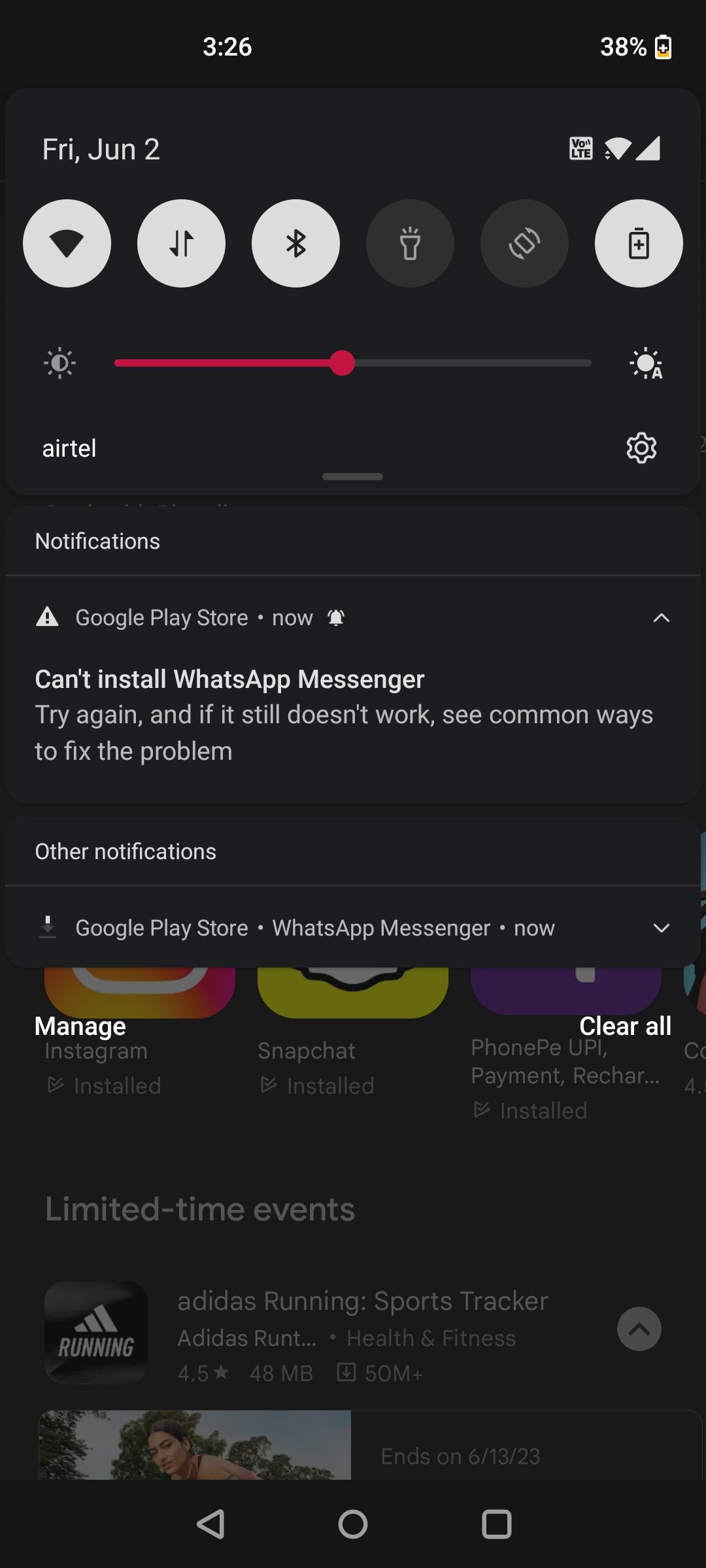Tap the airtel carrier label
This screenshot has height=1568, width=706.
69,448
